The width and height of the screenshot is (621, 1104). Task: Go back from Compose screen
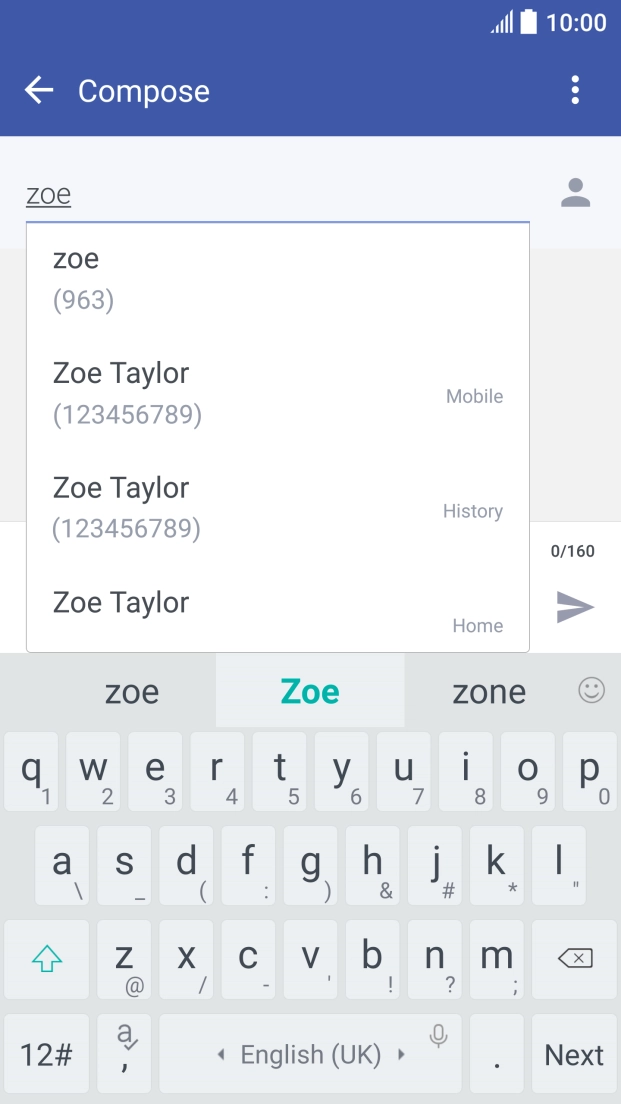[x=39, y=91]
